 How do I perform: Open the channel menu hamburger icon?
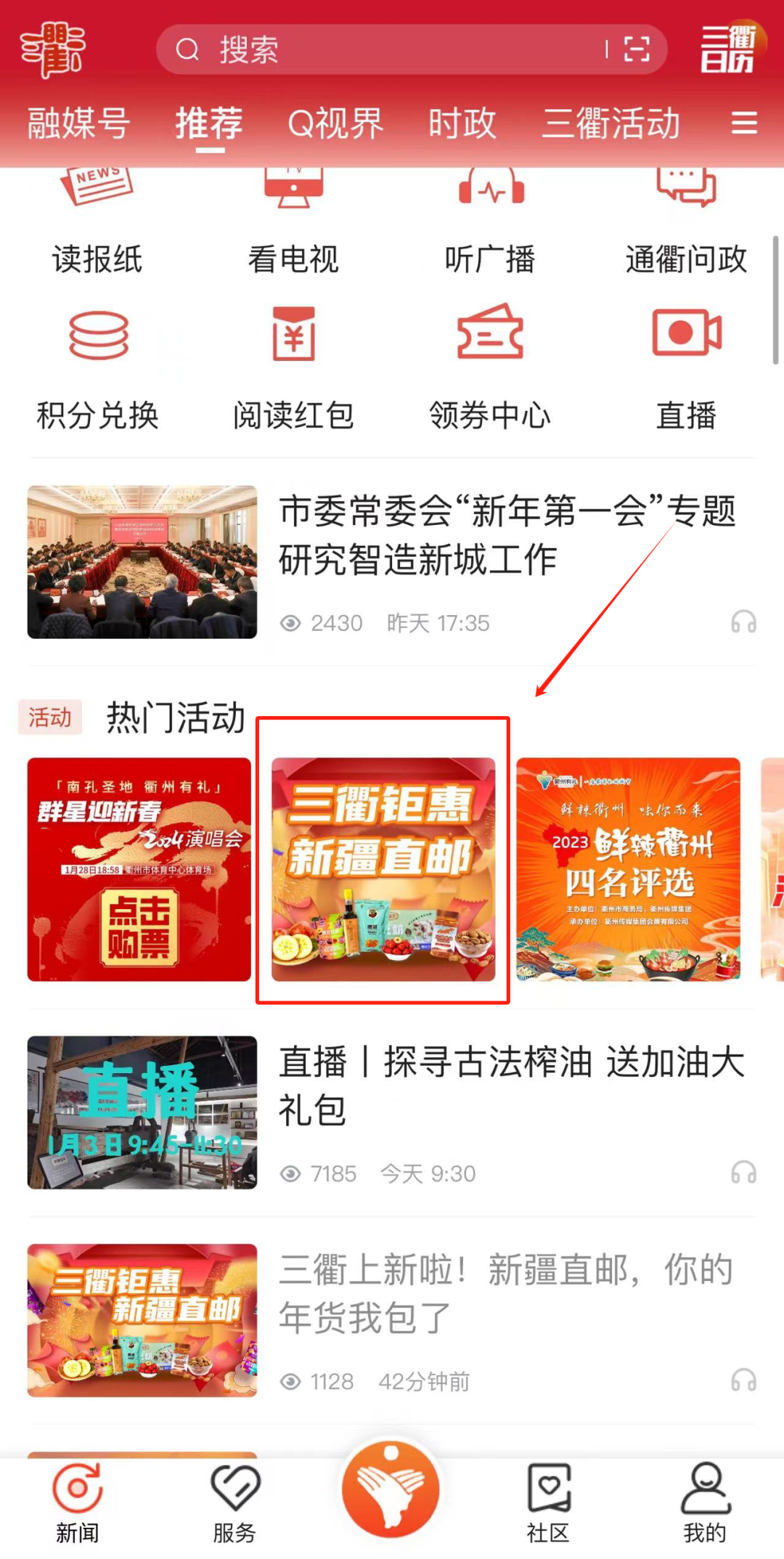tap(744, 123)
